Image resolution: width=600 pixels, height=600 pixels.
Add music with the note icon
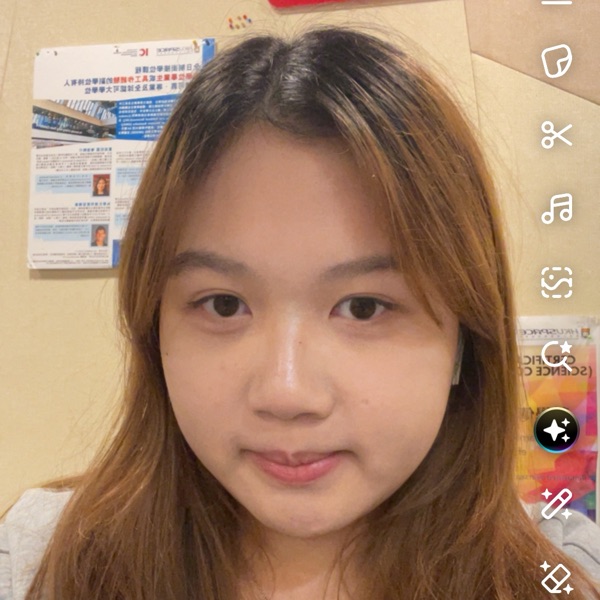557,208
